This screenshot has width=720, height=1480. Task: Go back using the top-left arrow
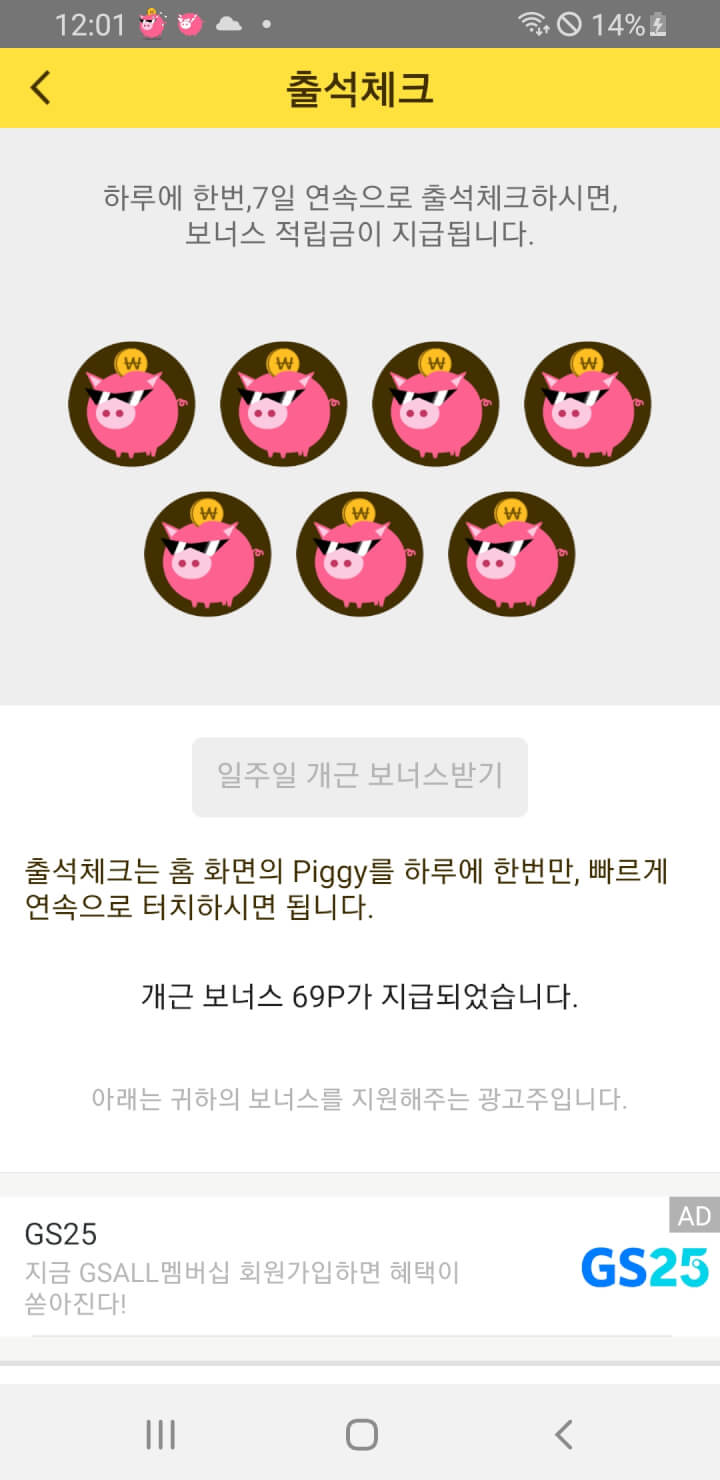(40, 88)
